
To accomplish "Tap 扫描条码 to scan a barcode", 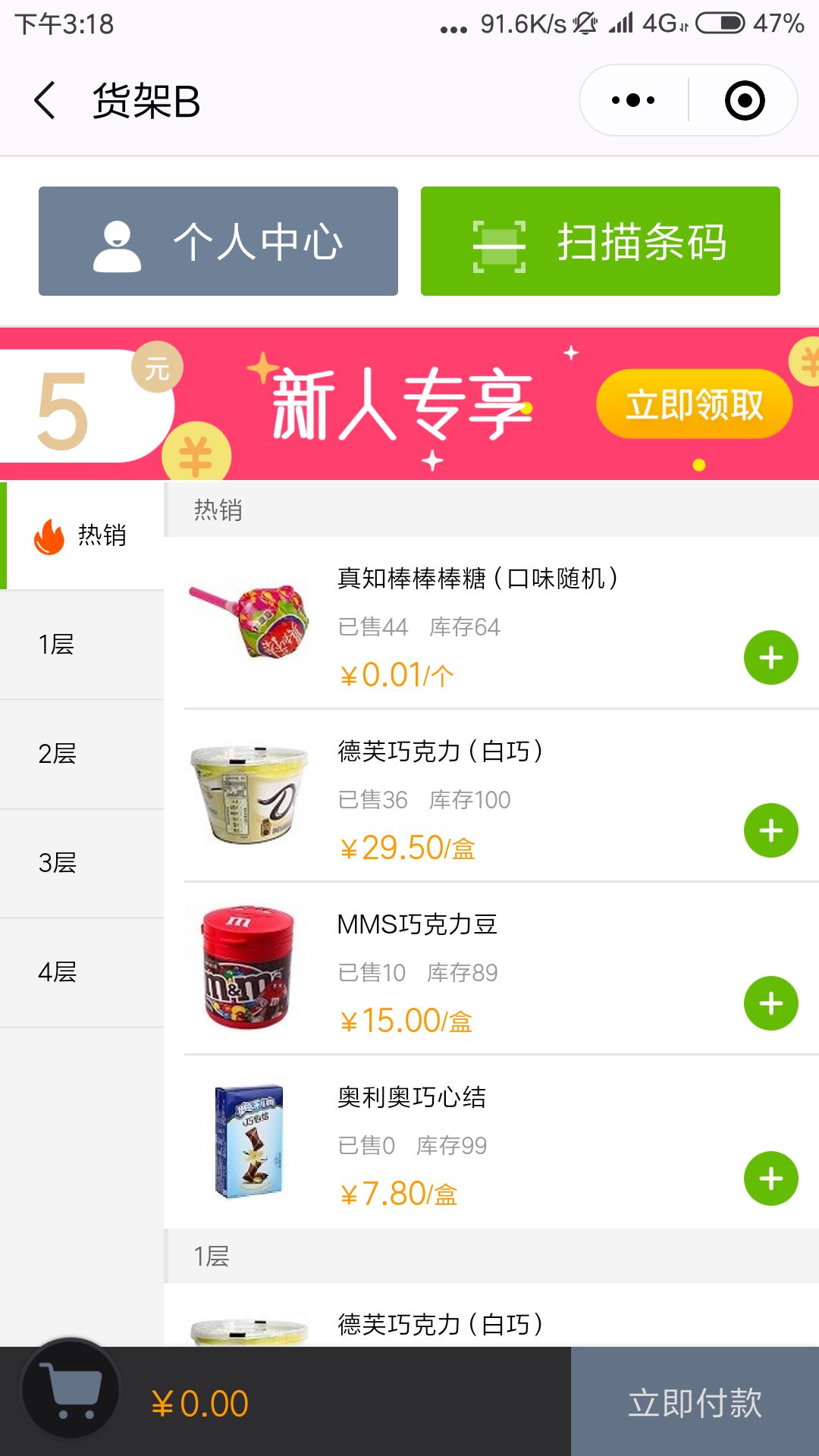I will pos(601,241).
